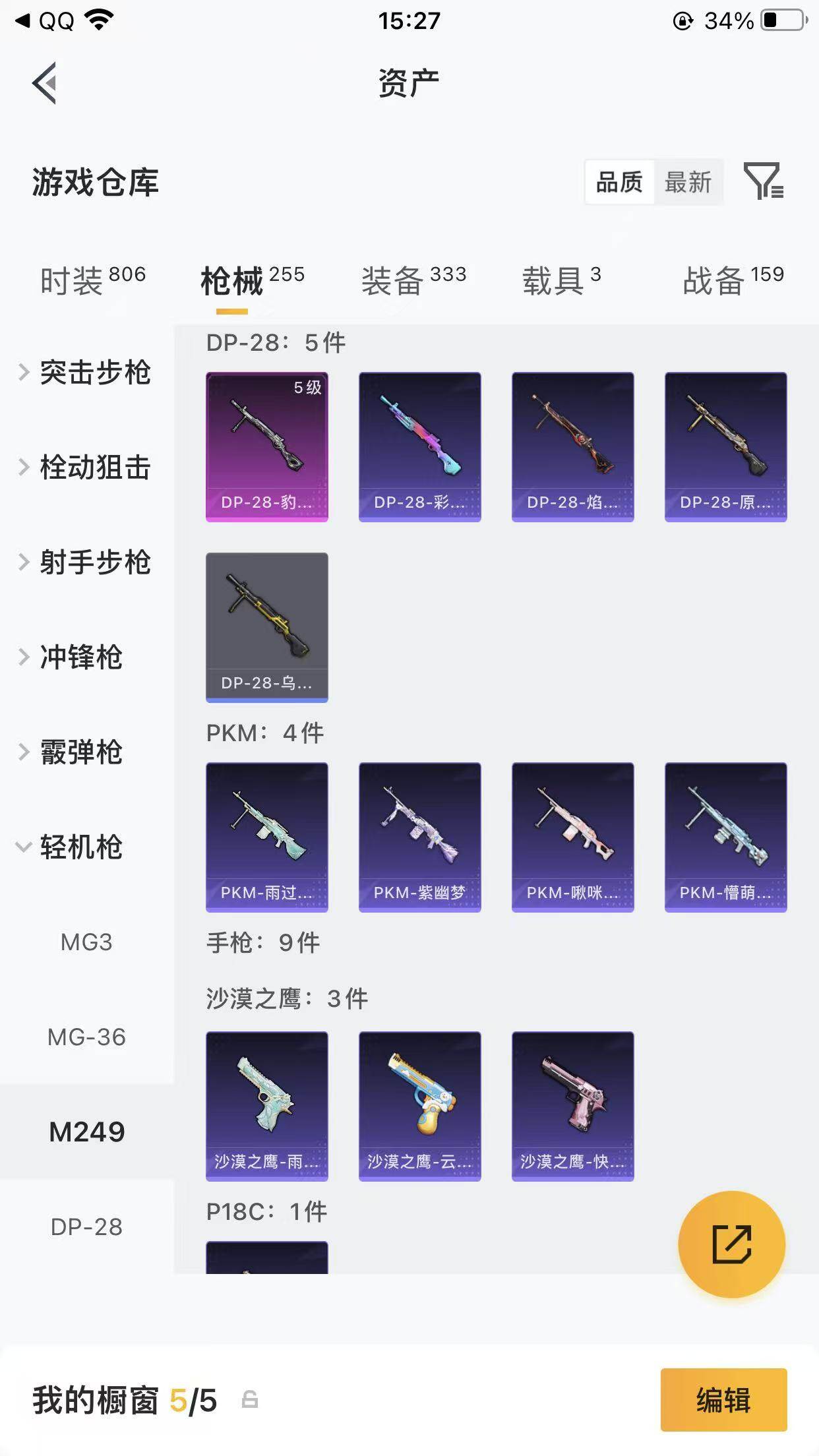The width and height of the screenshot is (819, 1456).
Task: Tap the orange floating share button
Action: pos(731,1244)
